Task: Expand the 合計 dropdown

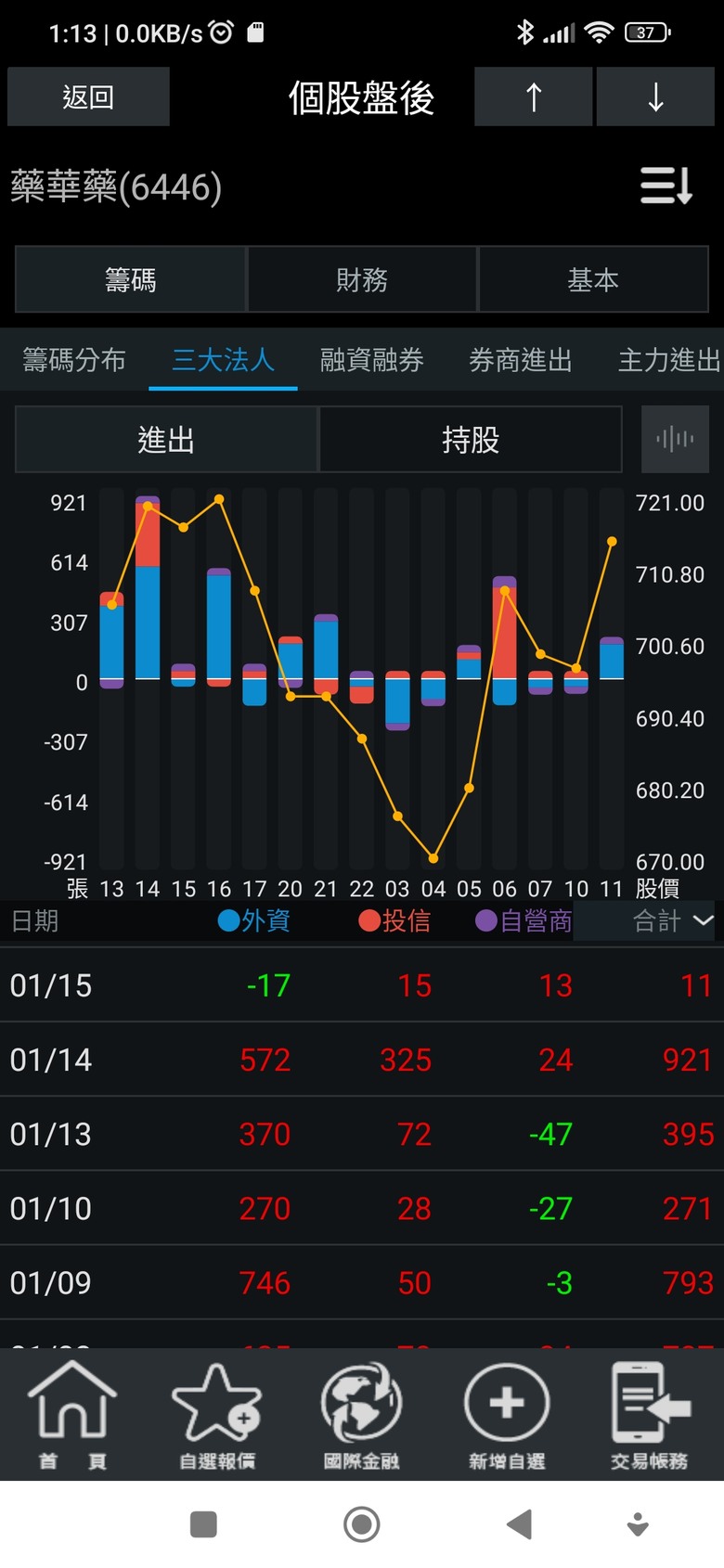Action: [x=672, y=920]
